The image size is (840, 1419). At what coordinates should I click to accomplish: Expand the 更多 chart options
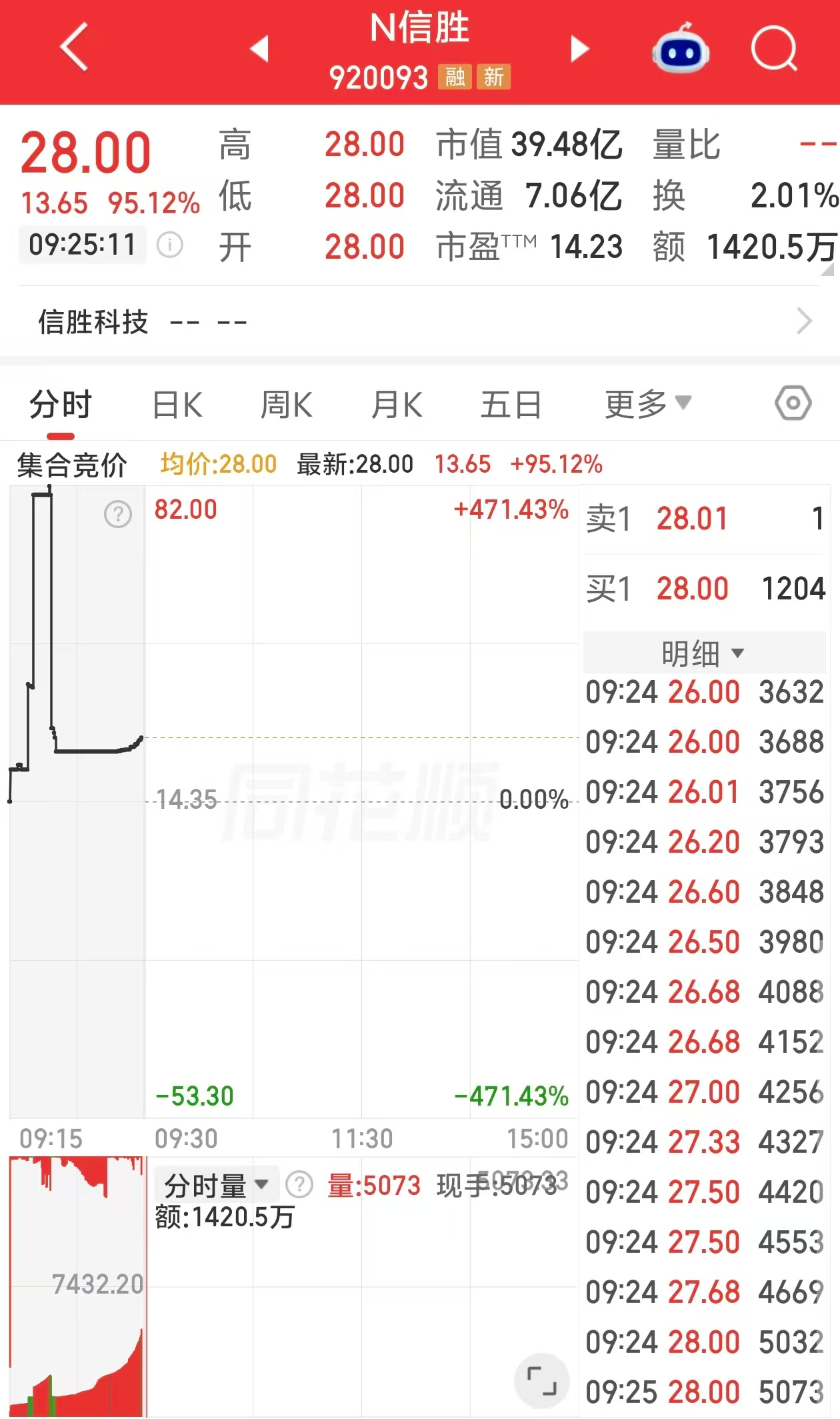(648, 404)
